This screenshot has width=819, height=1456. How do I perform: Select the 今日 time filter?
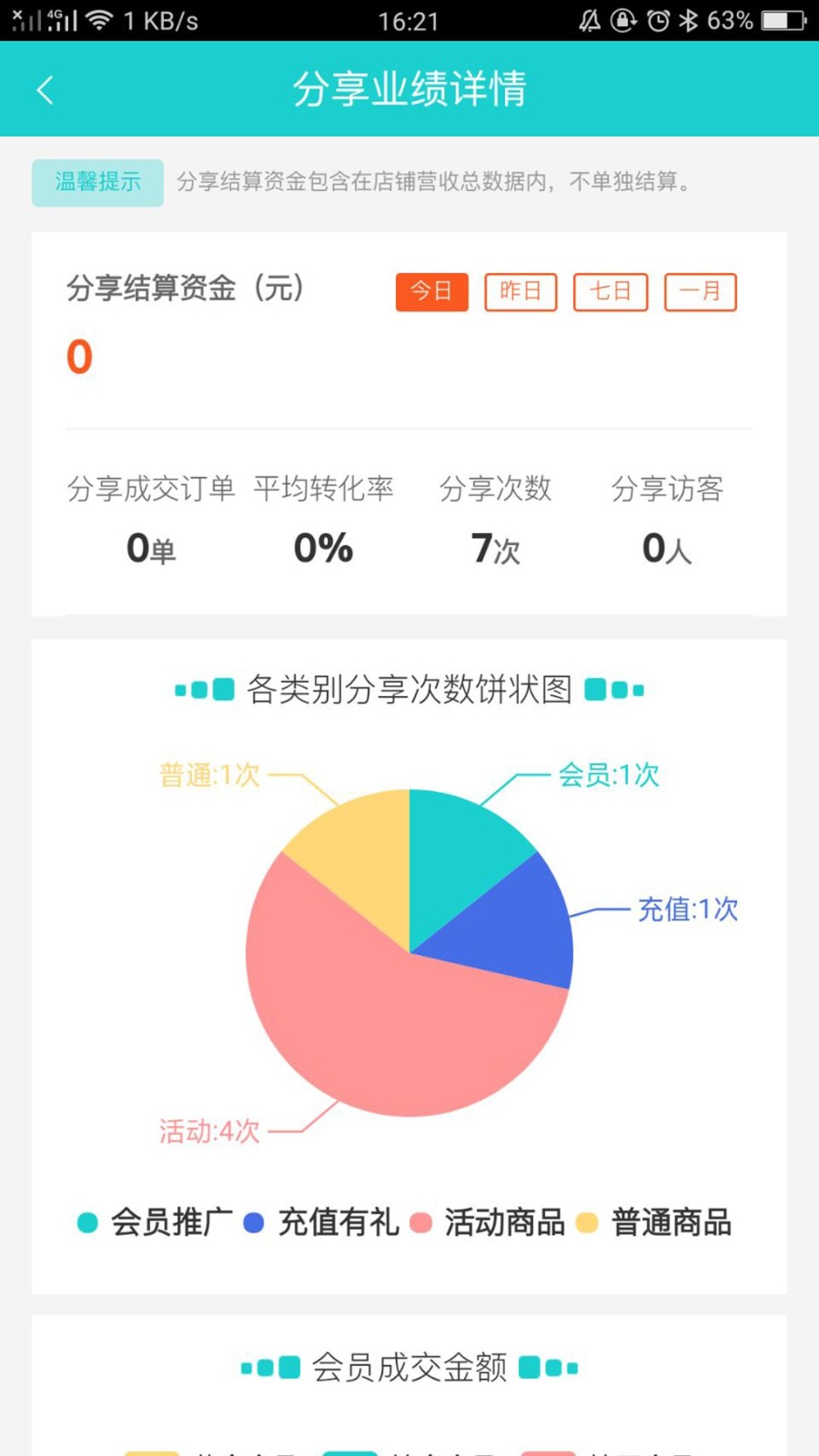pyautogui.click(x=431, y=292)
